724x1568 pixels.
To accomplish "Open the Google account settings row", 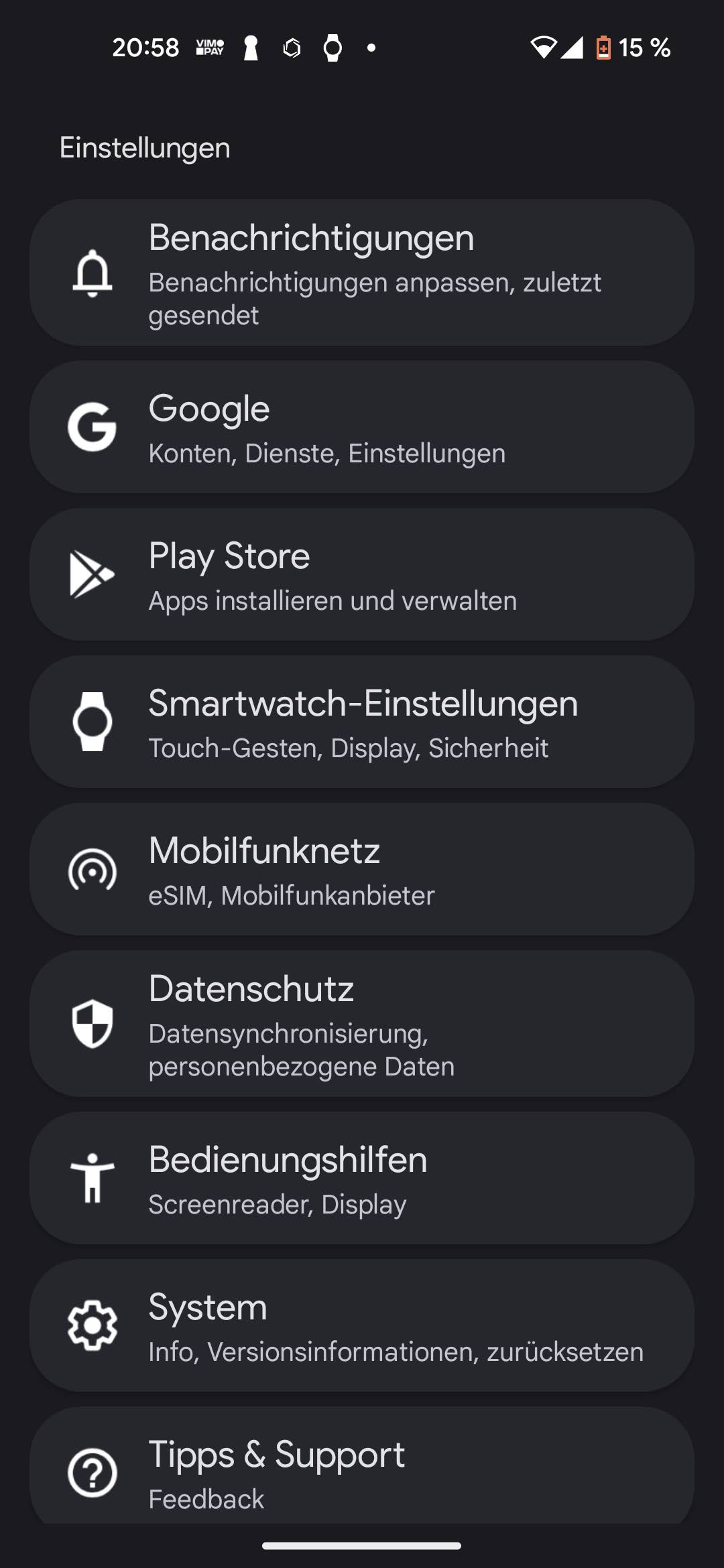I will (362, 427).
